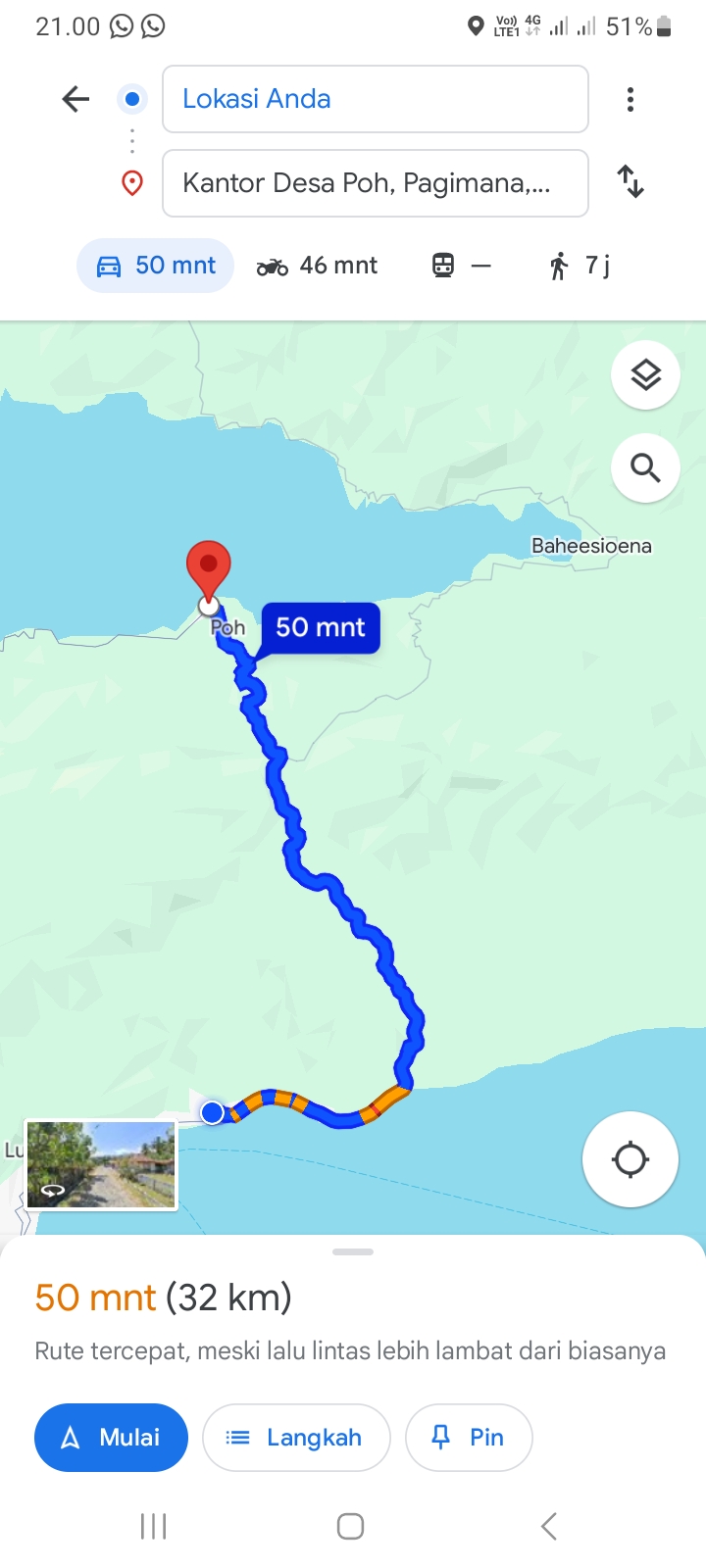This screenshot has height=1568, width=706.
Task: Pin this route
Action: coord(469,1438)
